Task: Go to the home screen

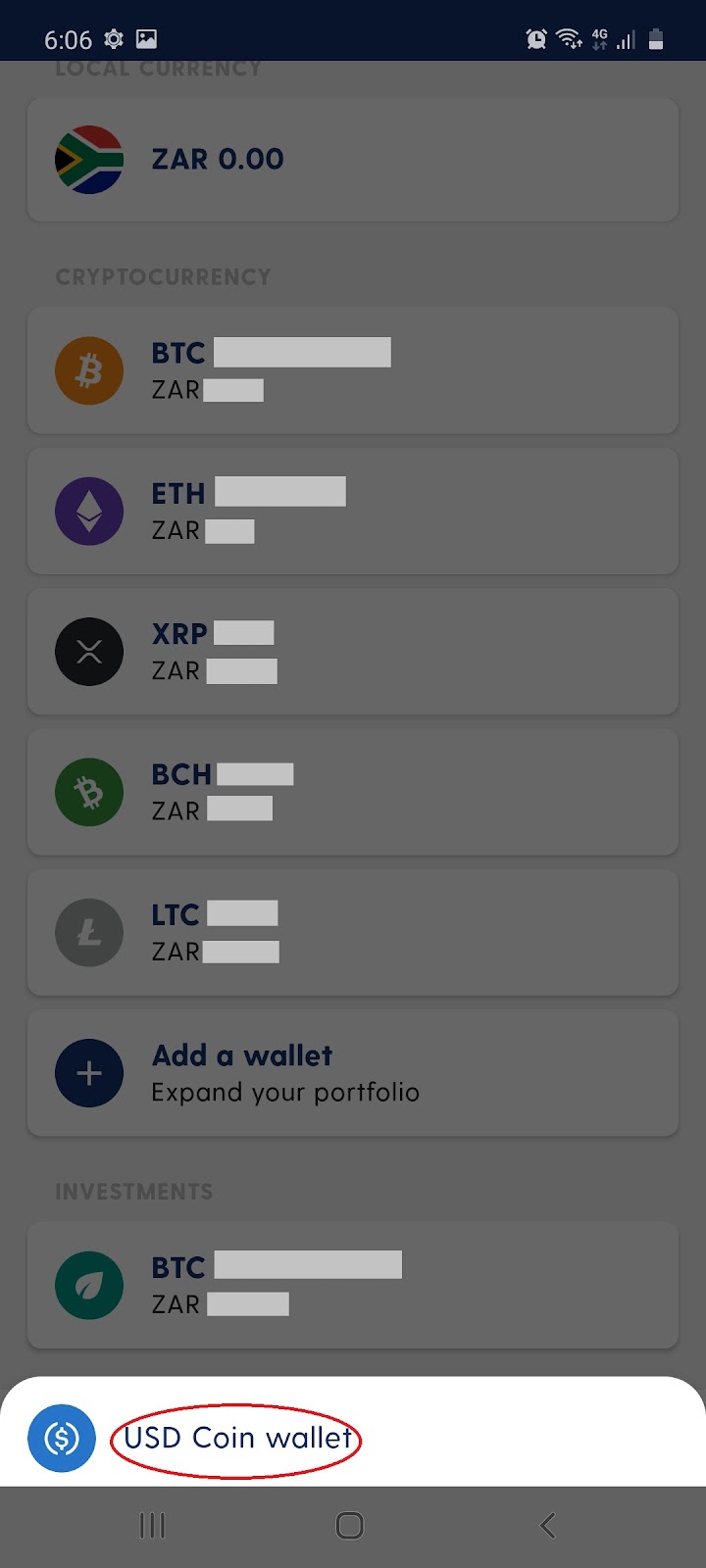Action: click(x=349, y=1525)
